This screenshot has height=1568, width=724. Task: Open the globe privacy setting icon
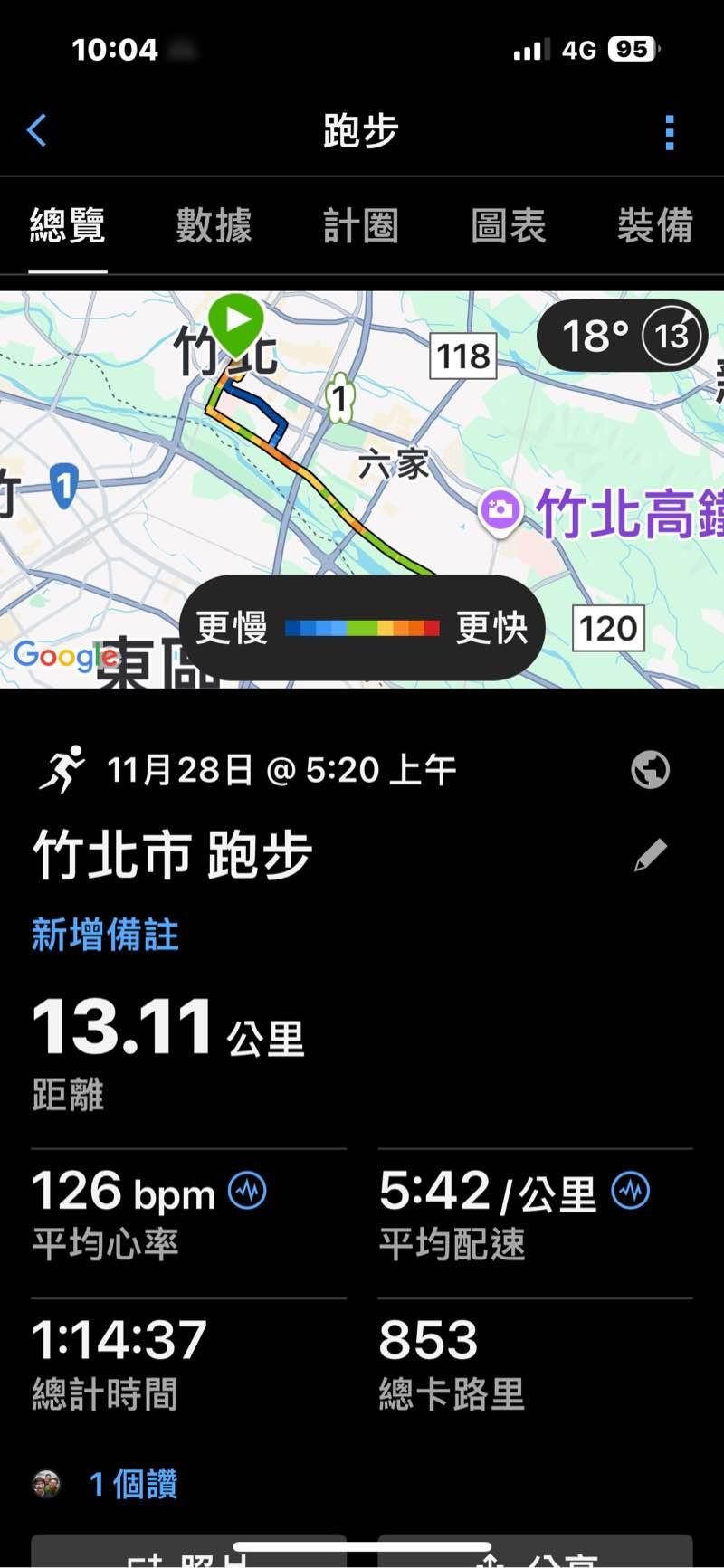click(x=650, y=770)
